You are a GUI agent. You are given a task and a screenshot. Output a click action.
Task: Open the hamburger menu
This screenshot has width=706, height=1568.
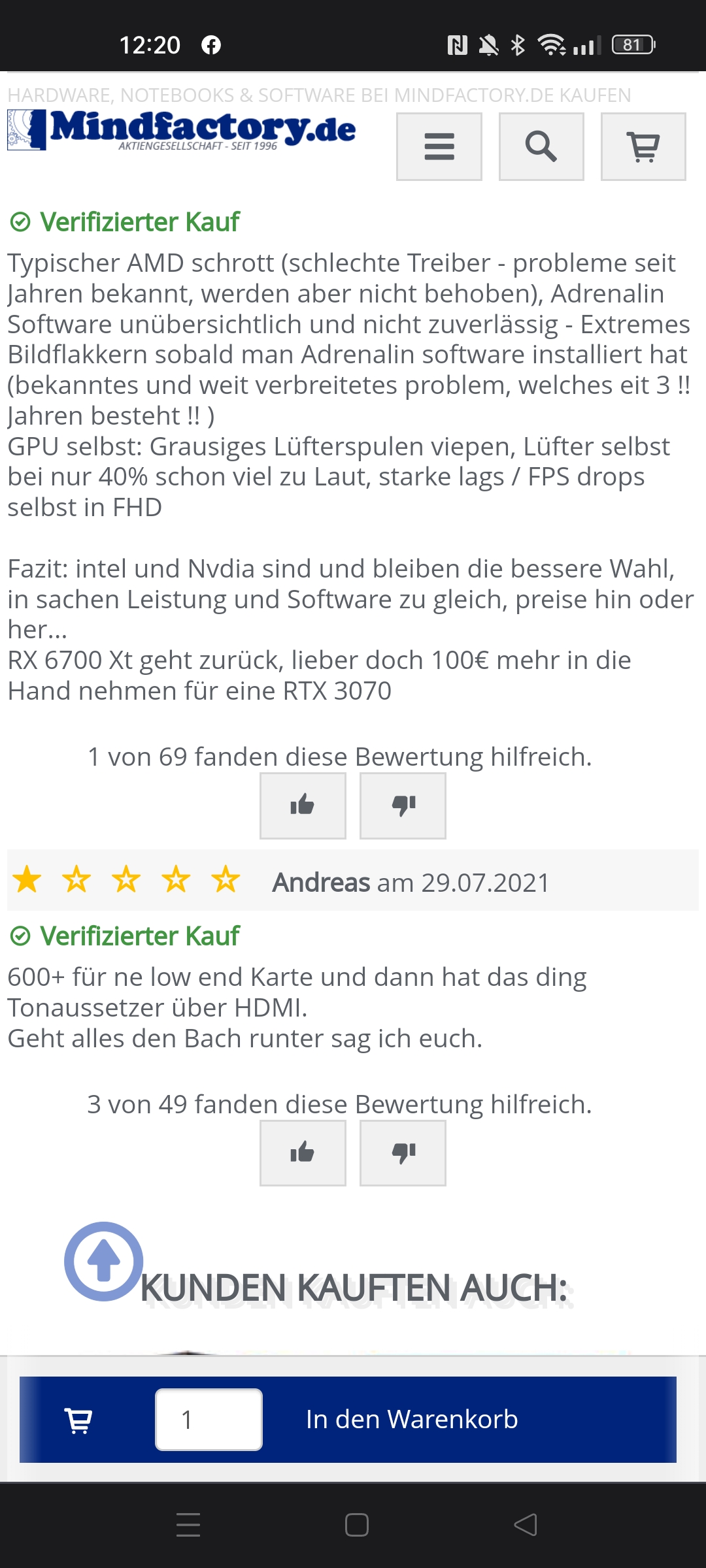point(439,146)
